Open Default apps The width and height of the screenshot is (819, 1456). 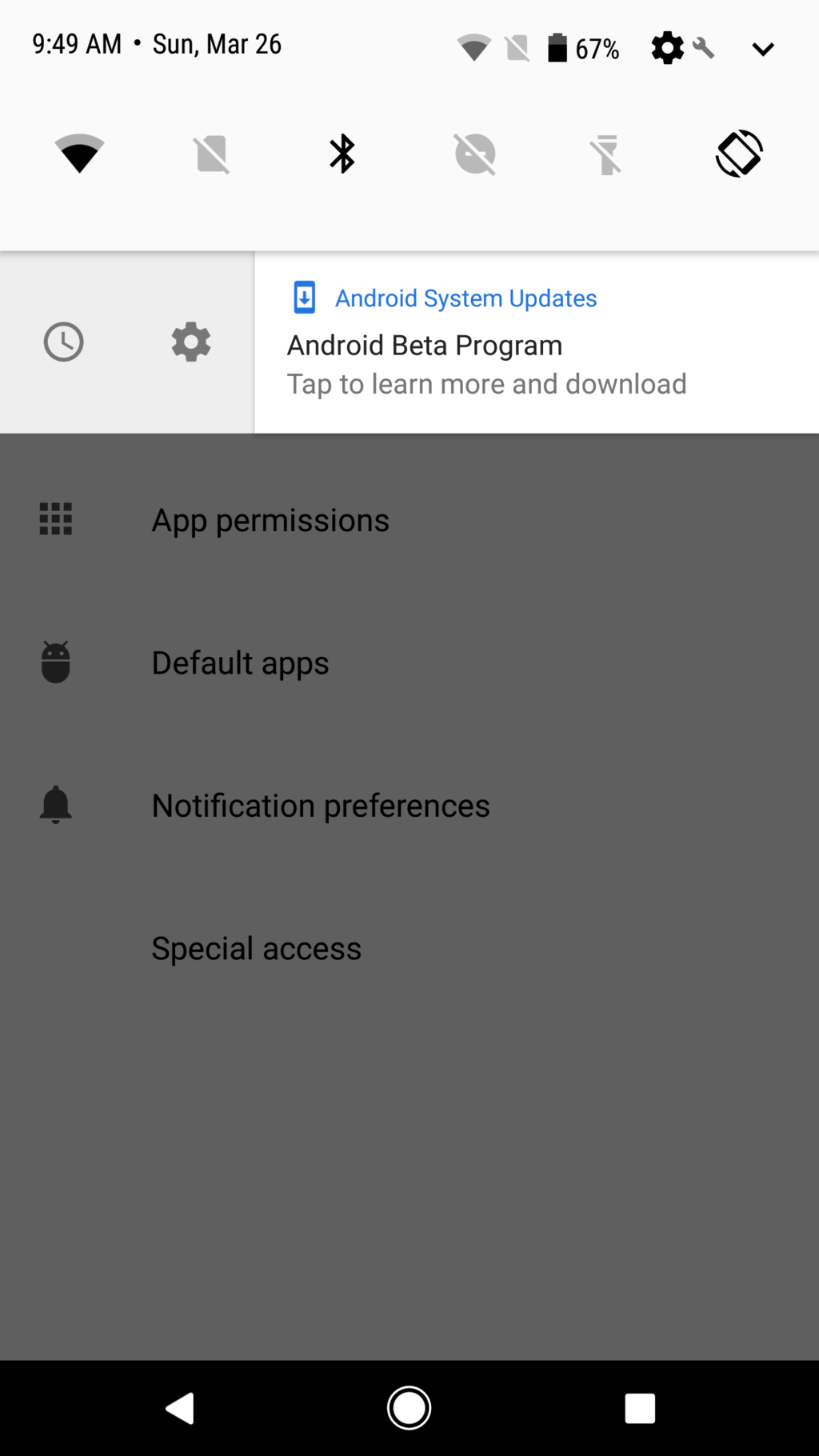[240, 662]
